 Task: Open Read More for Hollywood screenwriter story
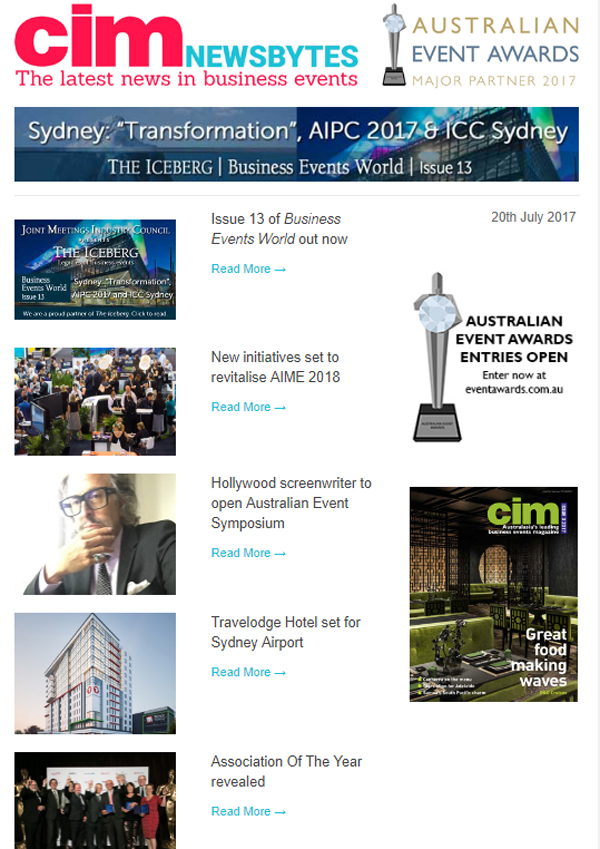coord(248,553)
